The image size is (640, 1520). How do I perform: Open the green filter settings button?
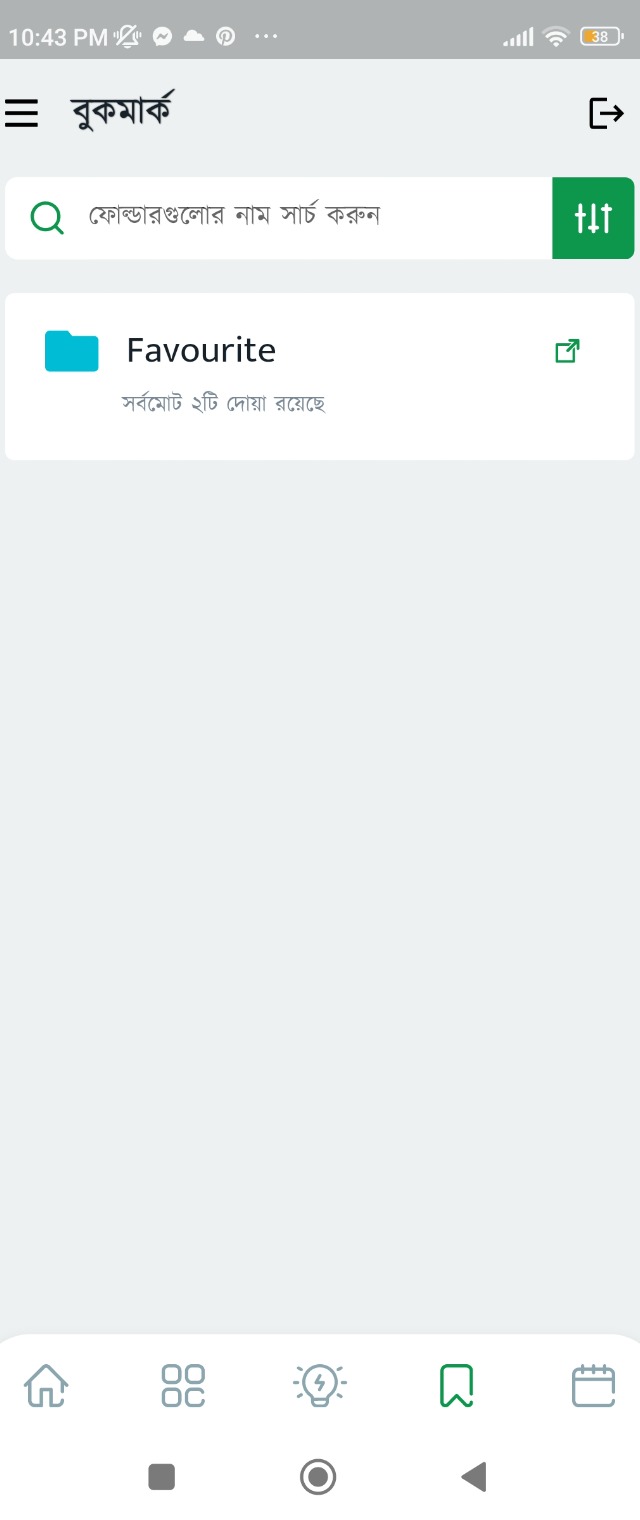[x=593, y=218]
